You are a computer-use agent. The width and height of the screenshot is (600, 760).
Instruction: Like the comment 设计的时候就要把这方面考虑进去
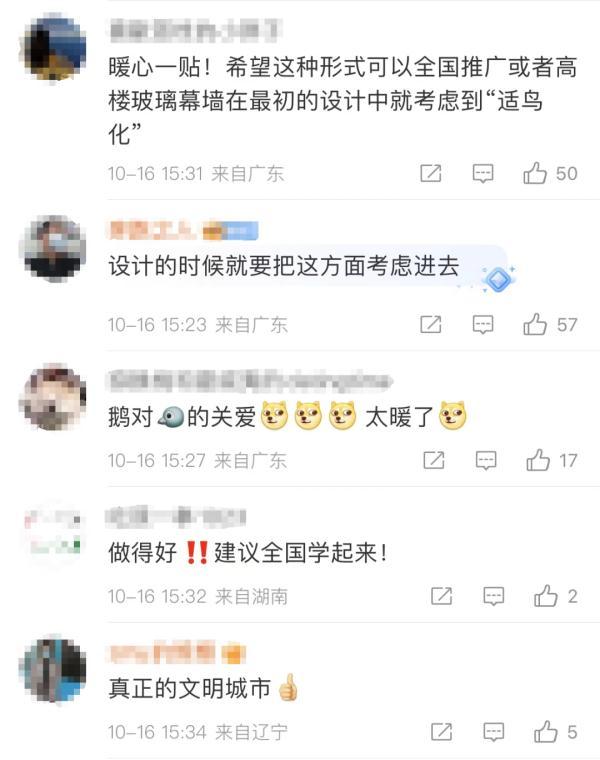point(535,324)
